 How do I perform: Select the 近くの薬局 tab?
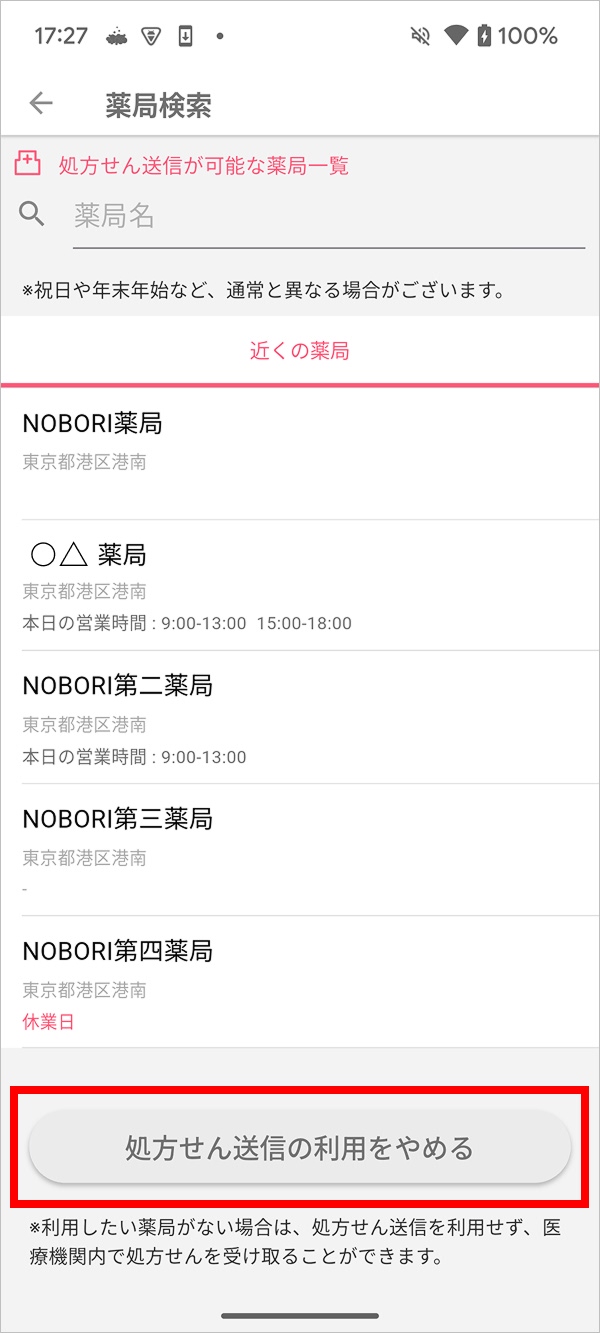point(300,351)
